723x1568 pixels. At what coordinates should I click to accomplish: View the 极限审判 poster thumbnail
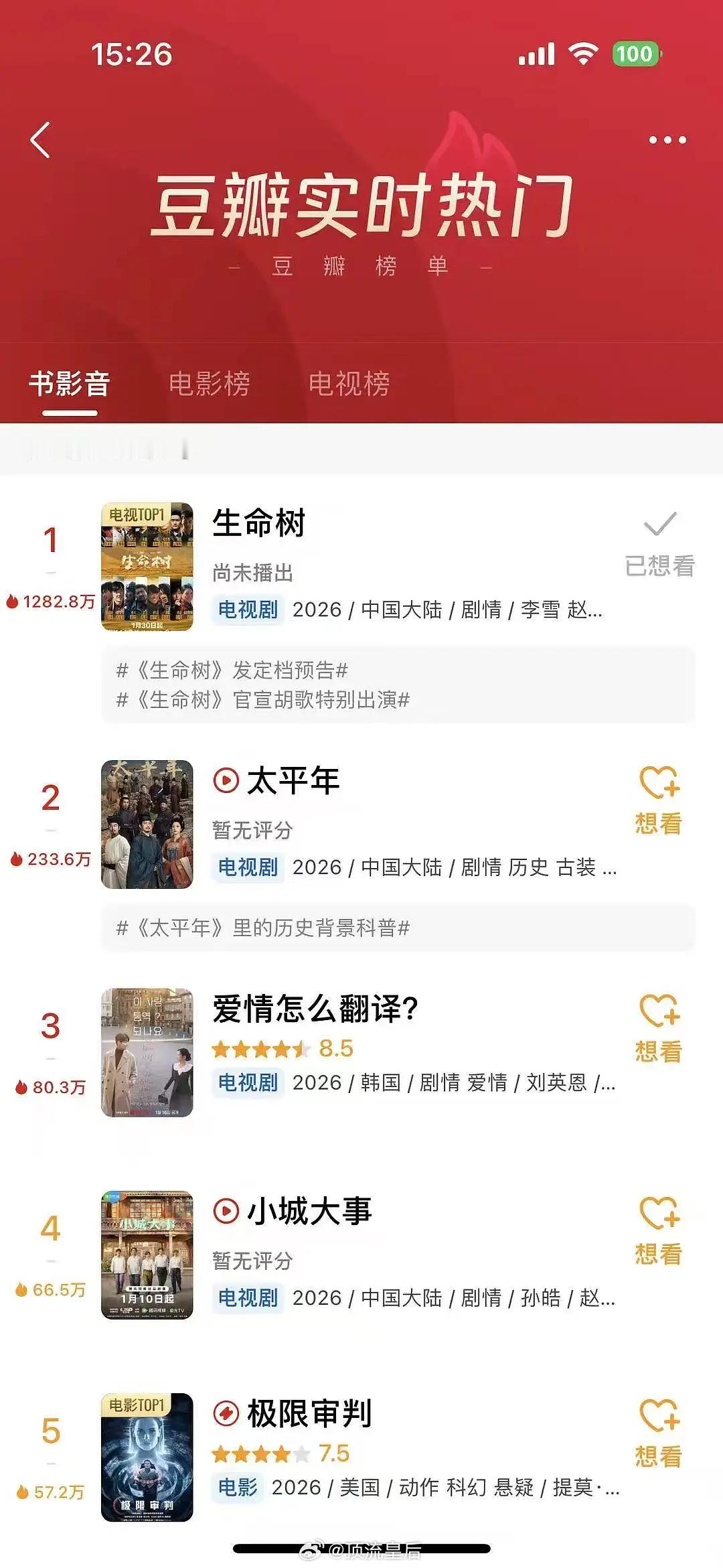click(x=147, y=1457)
